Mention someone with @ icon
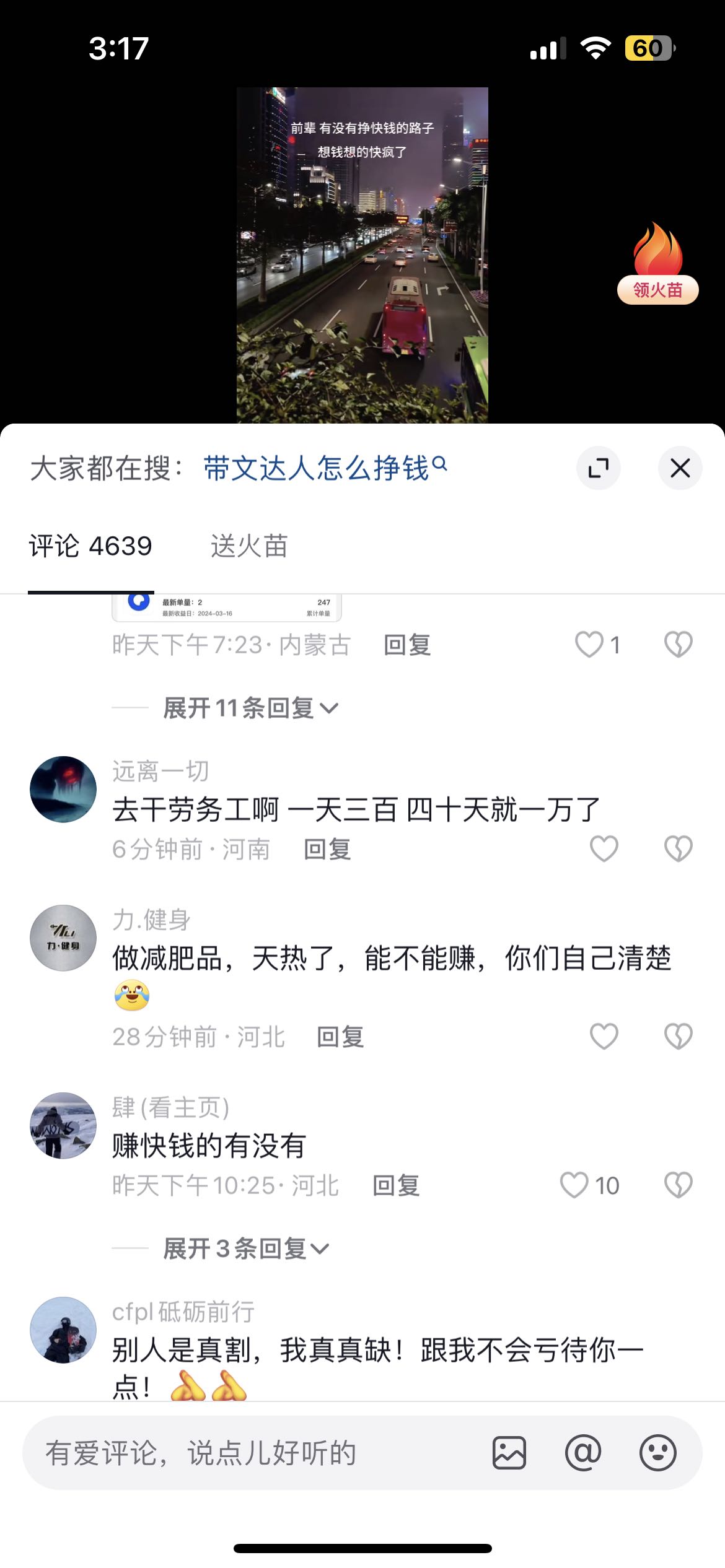This screenshot has height=1568, width=725. (583, 1453)
